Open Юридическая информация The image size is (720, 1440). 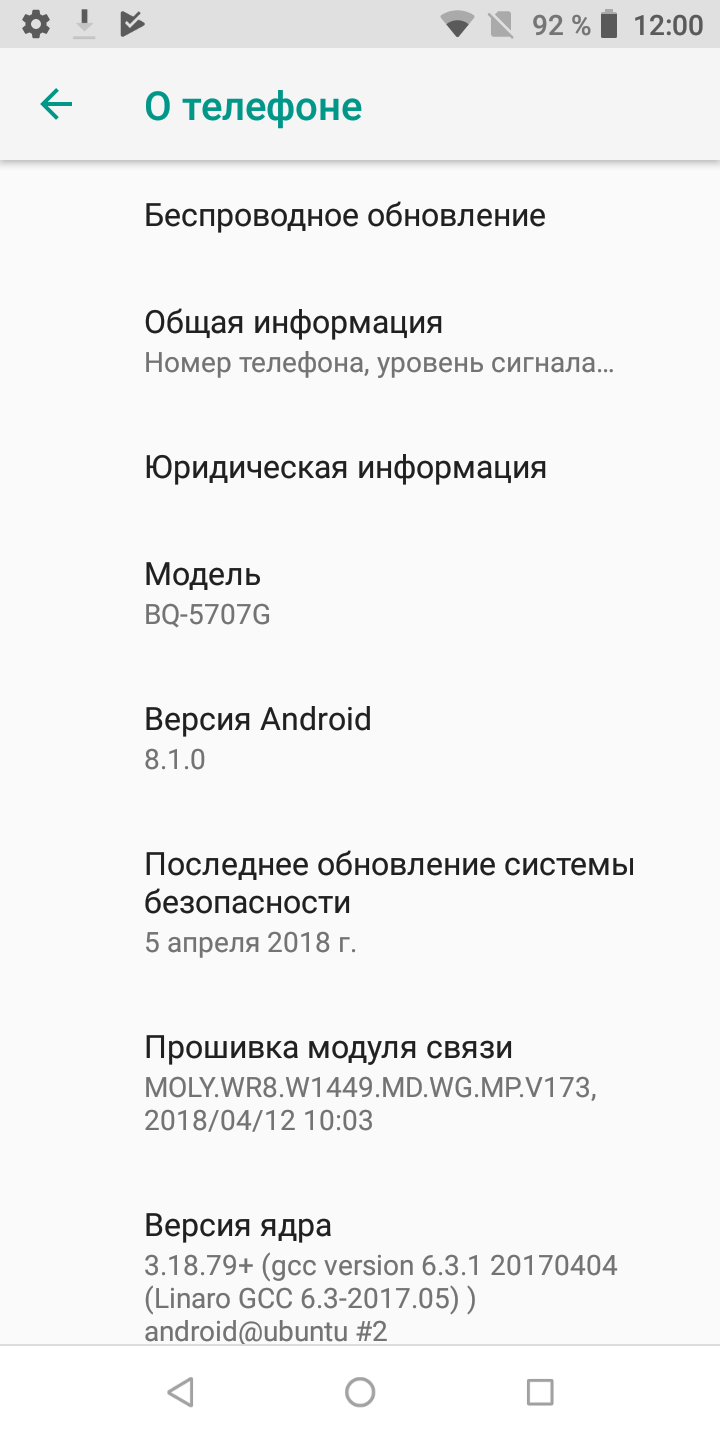point(360,467)
